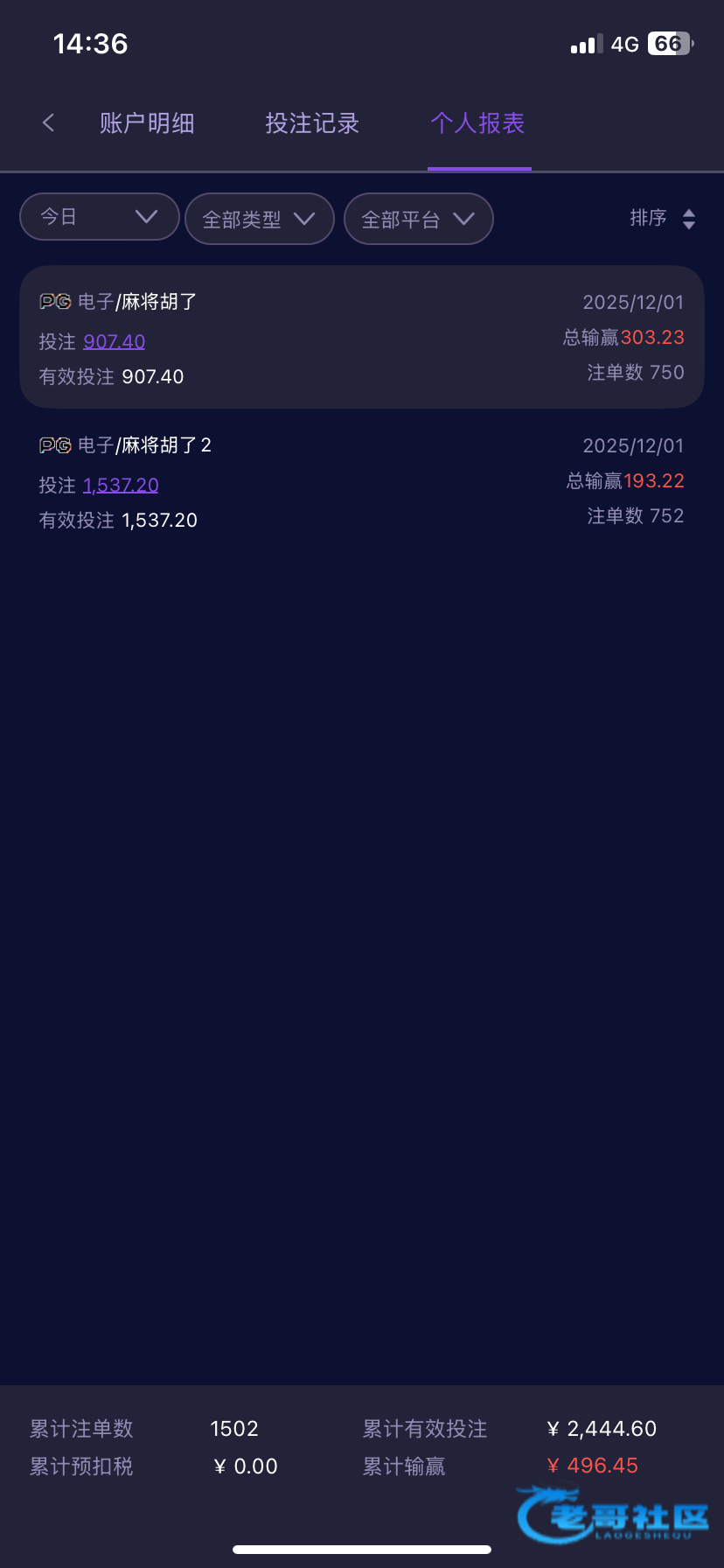Open the 907.40 bet amount link
The height and width of the screenshot is (1568, 724).
115,341
